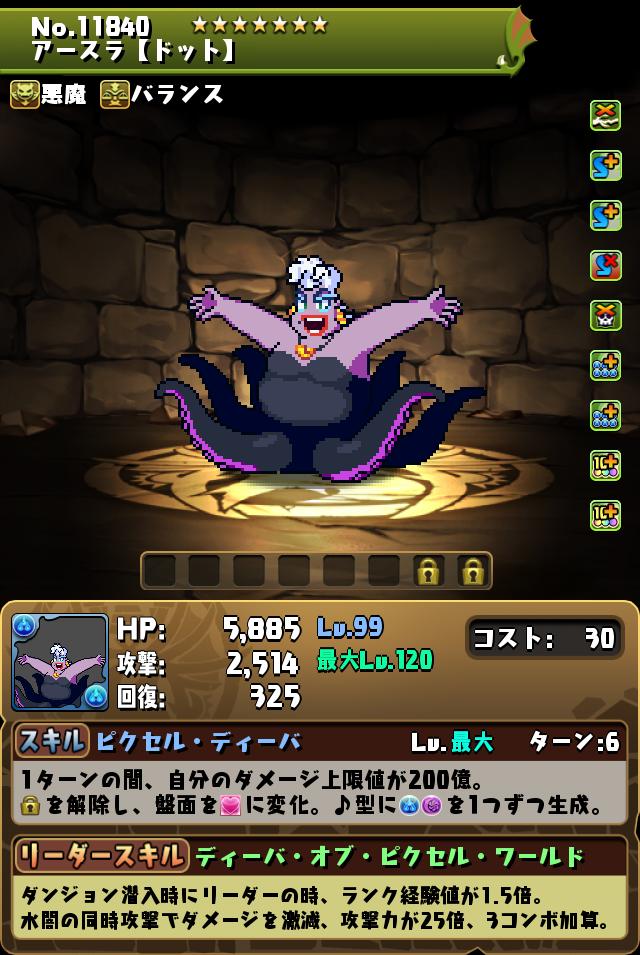Tap the cloud resist awakening icon
This screenshot has width=640, height=955.
pos(605,116)
